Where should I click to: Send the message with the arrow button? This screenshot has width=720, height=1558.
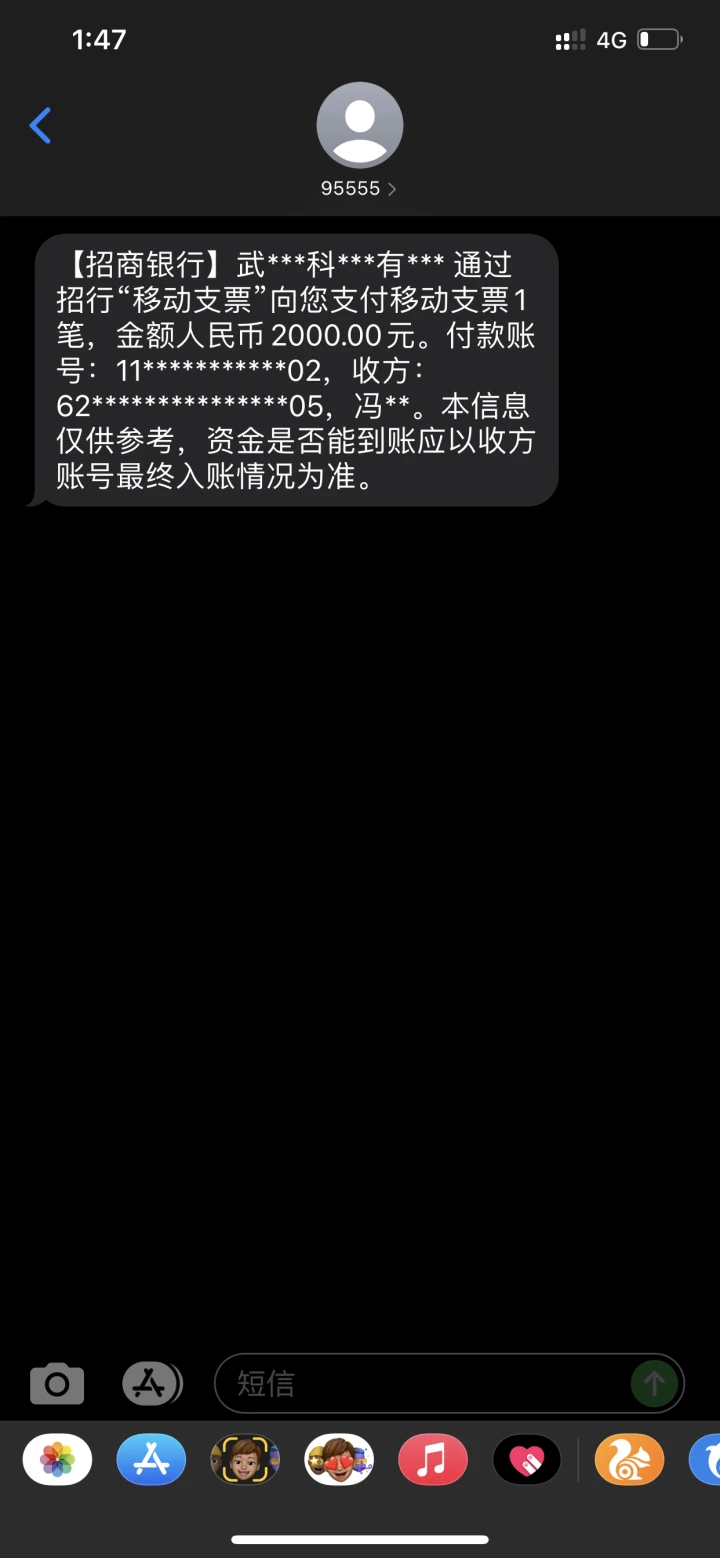coord(654,1384)
